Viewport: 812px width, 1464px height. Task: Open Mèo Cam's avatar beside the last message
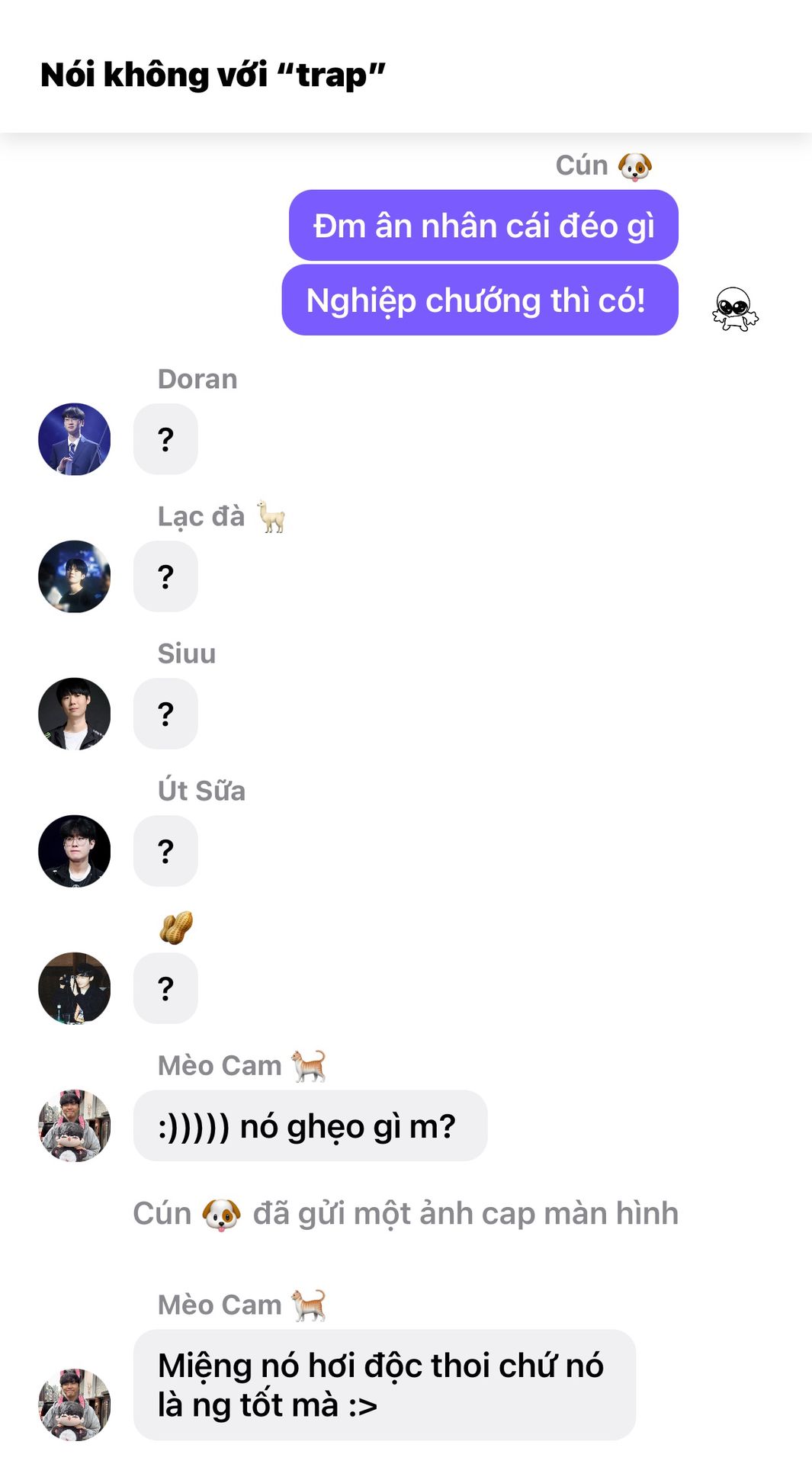pos(74,1405)
